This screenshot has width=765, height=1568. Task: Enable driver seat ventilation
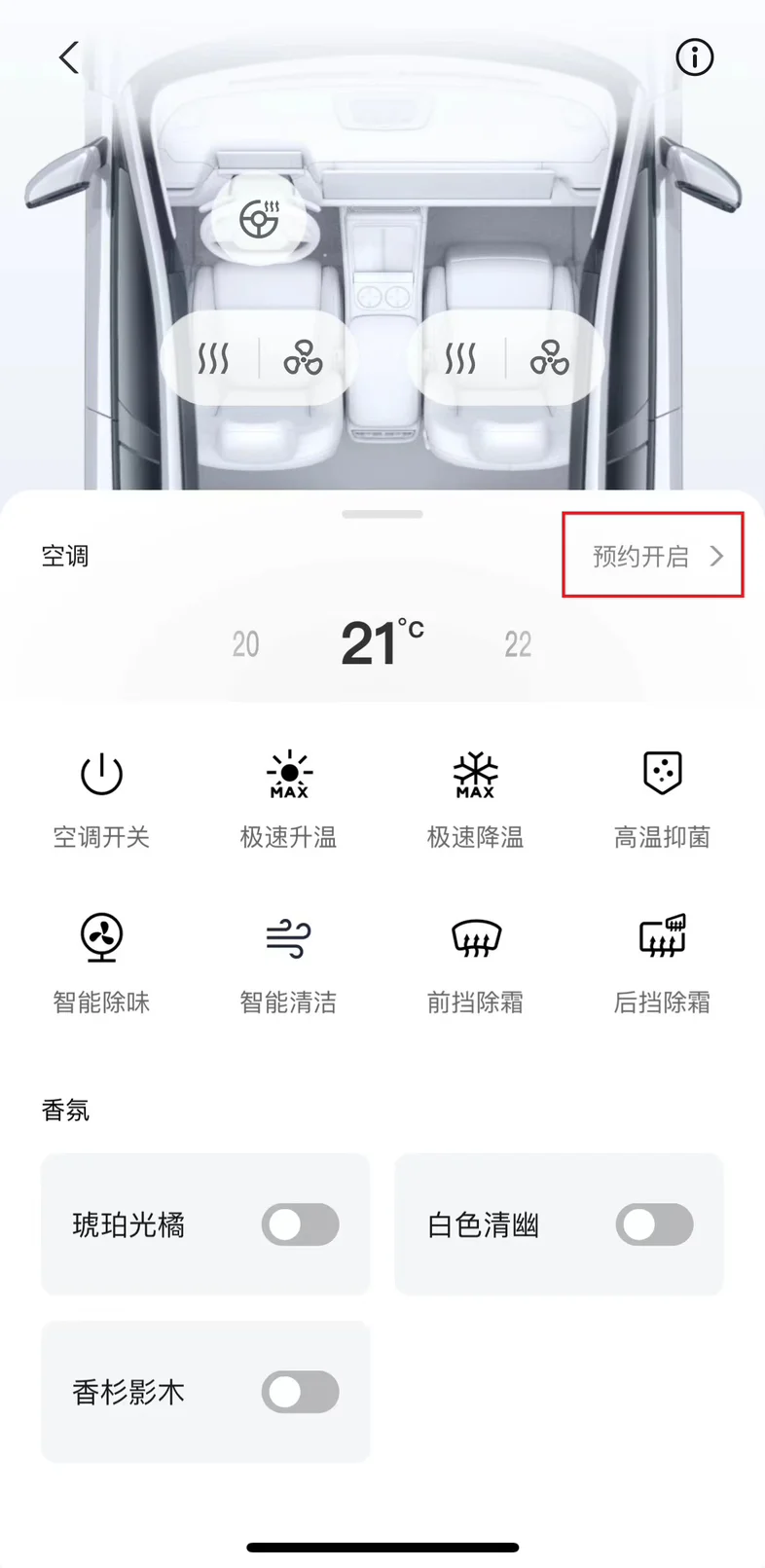click(303, 359)
